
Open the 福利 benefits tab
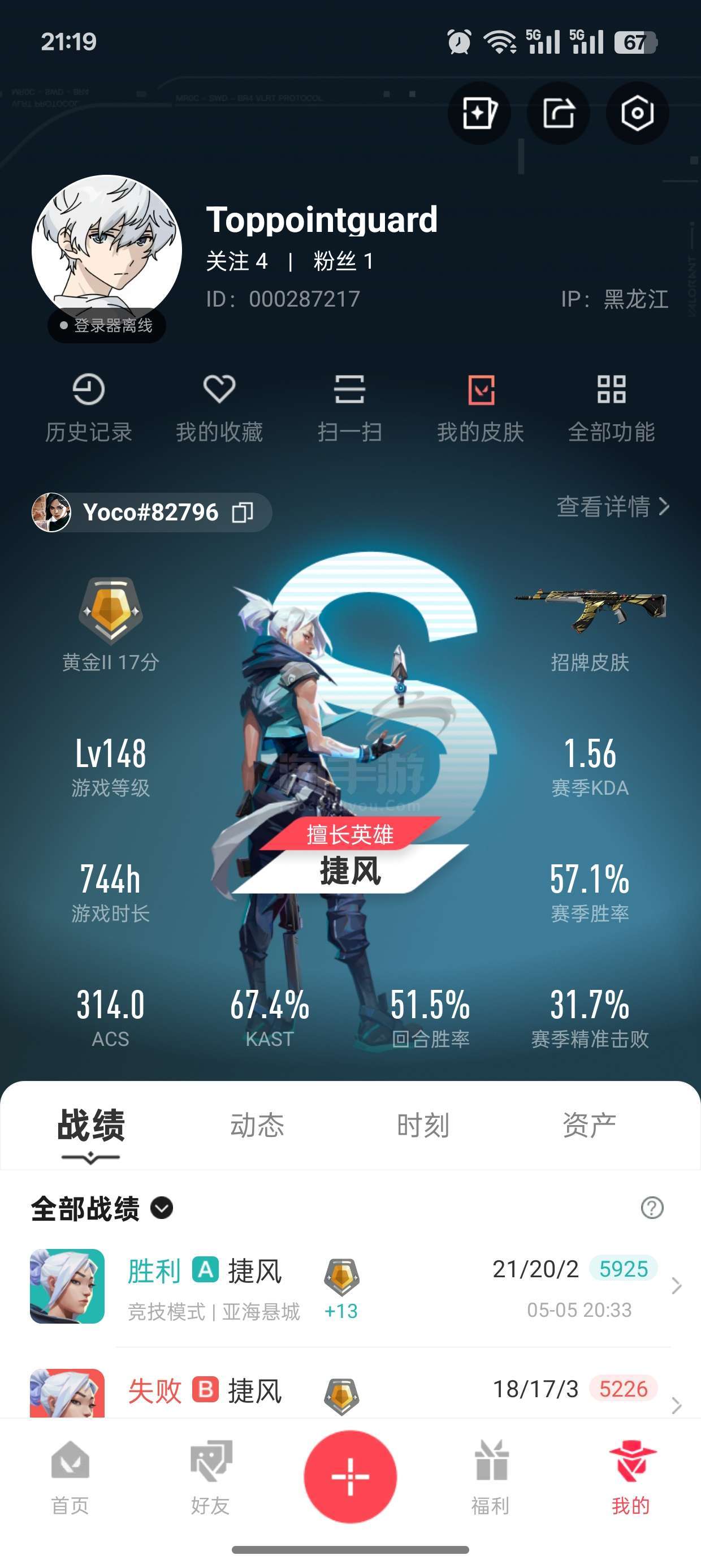coord(491,1477)
